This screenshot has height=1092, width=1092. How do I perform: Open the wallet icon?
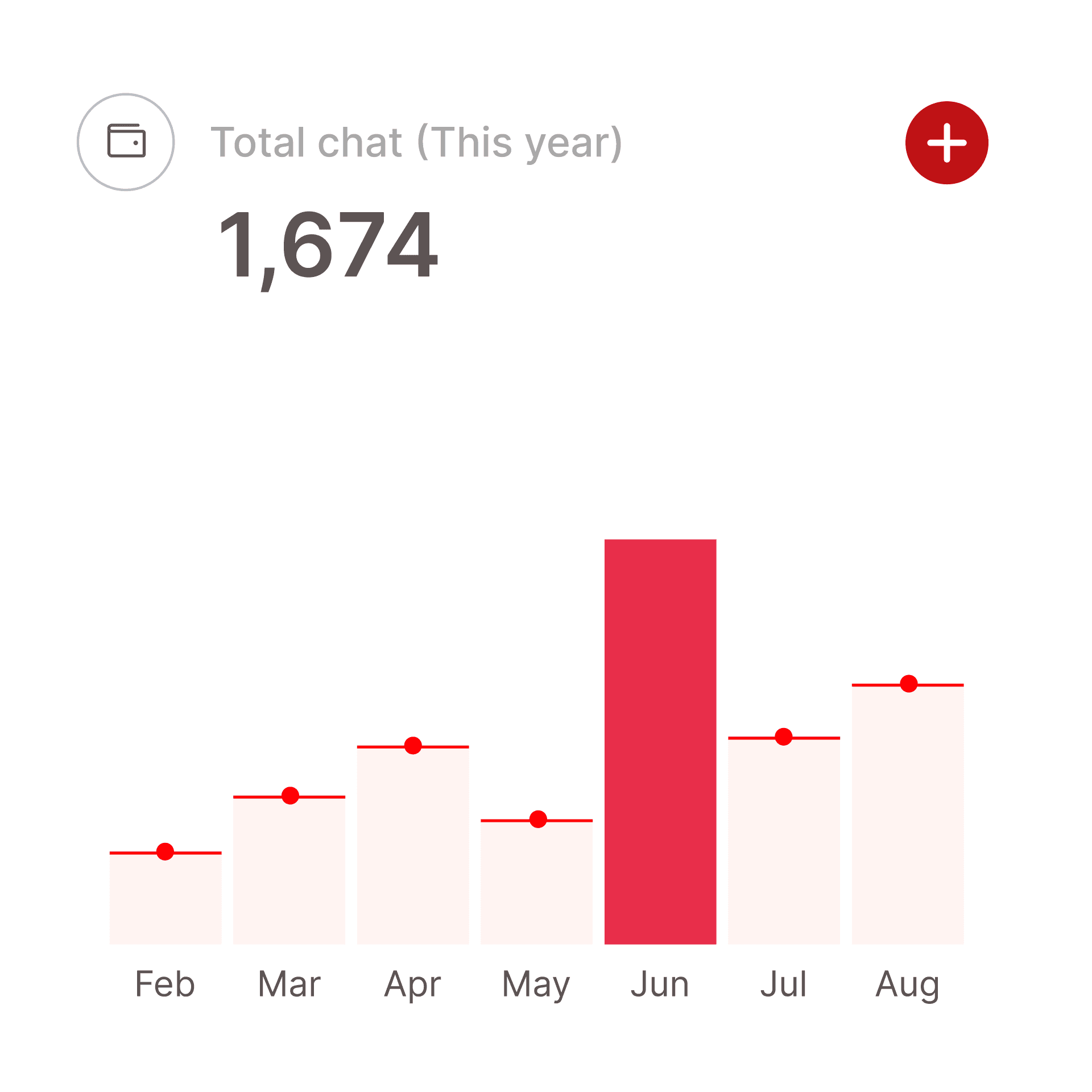[x=126, y=142]
